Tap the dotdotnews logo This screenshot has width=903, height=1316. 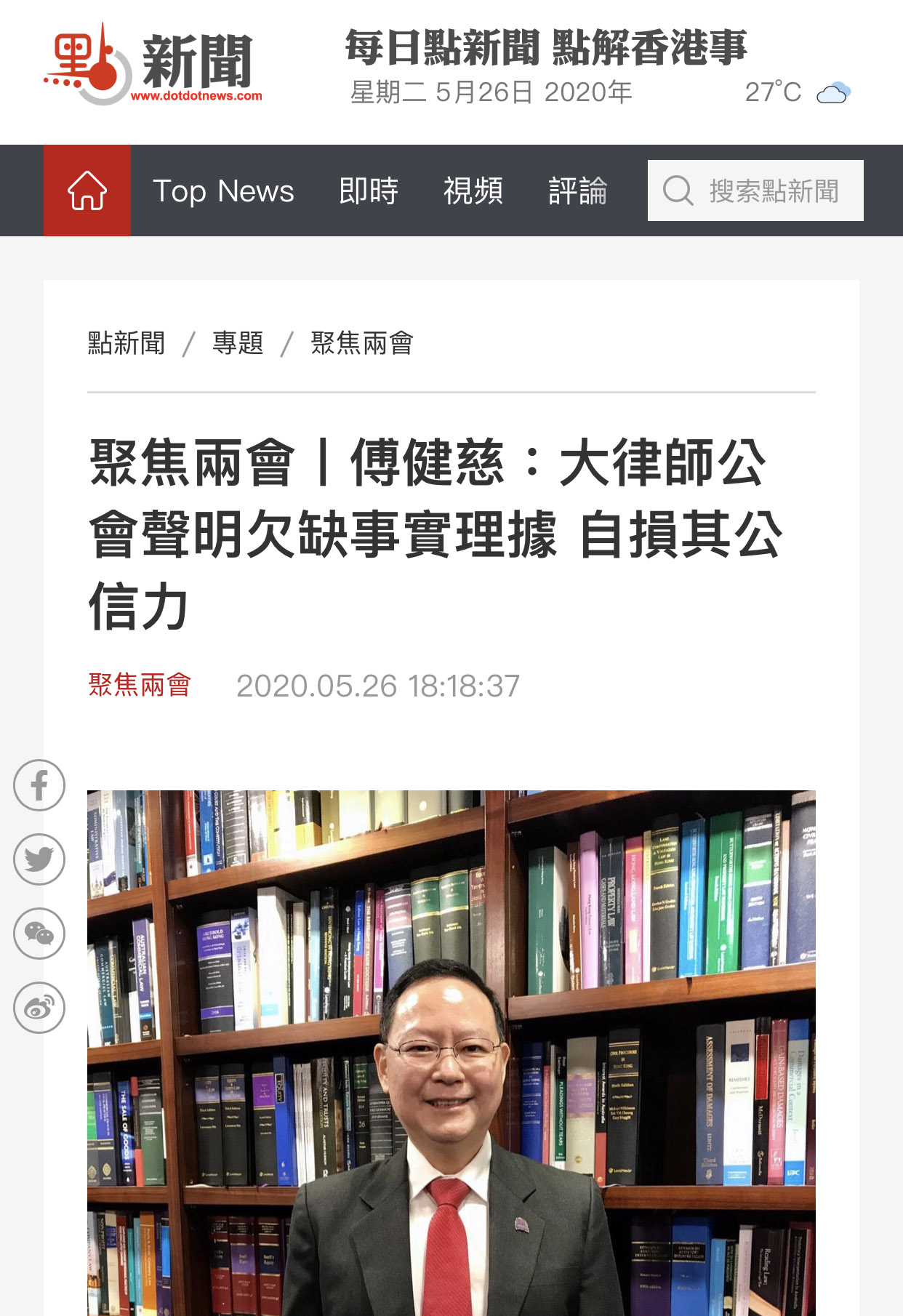coord(153,65)
